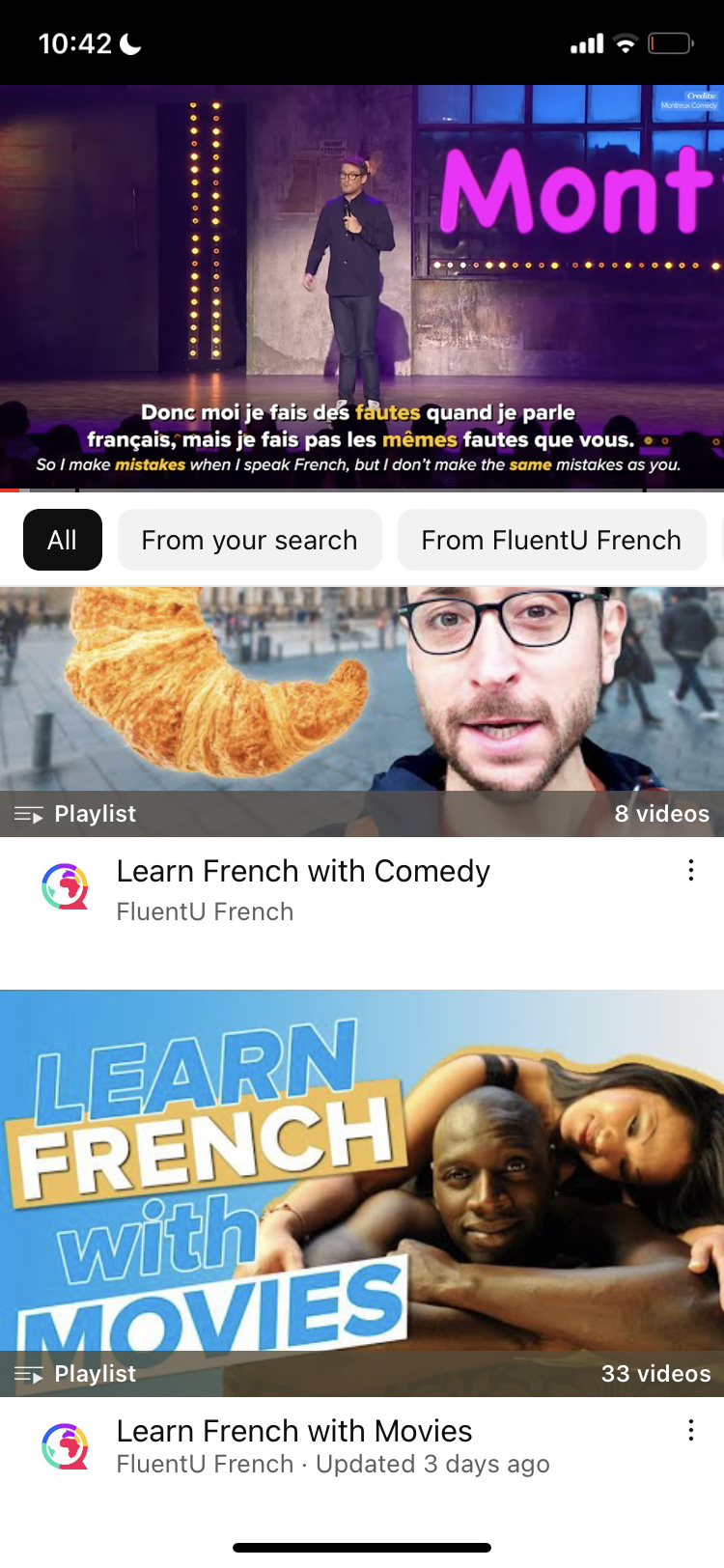Filter by From your search chip

(x=249, y=540)
